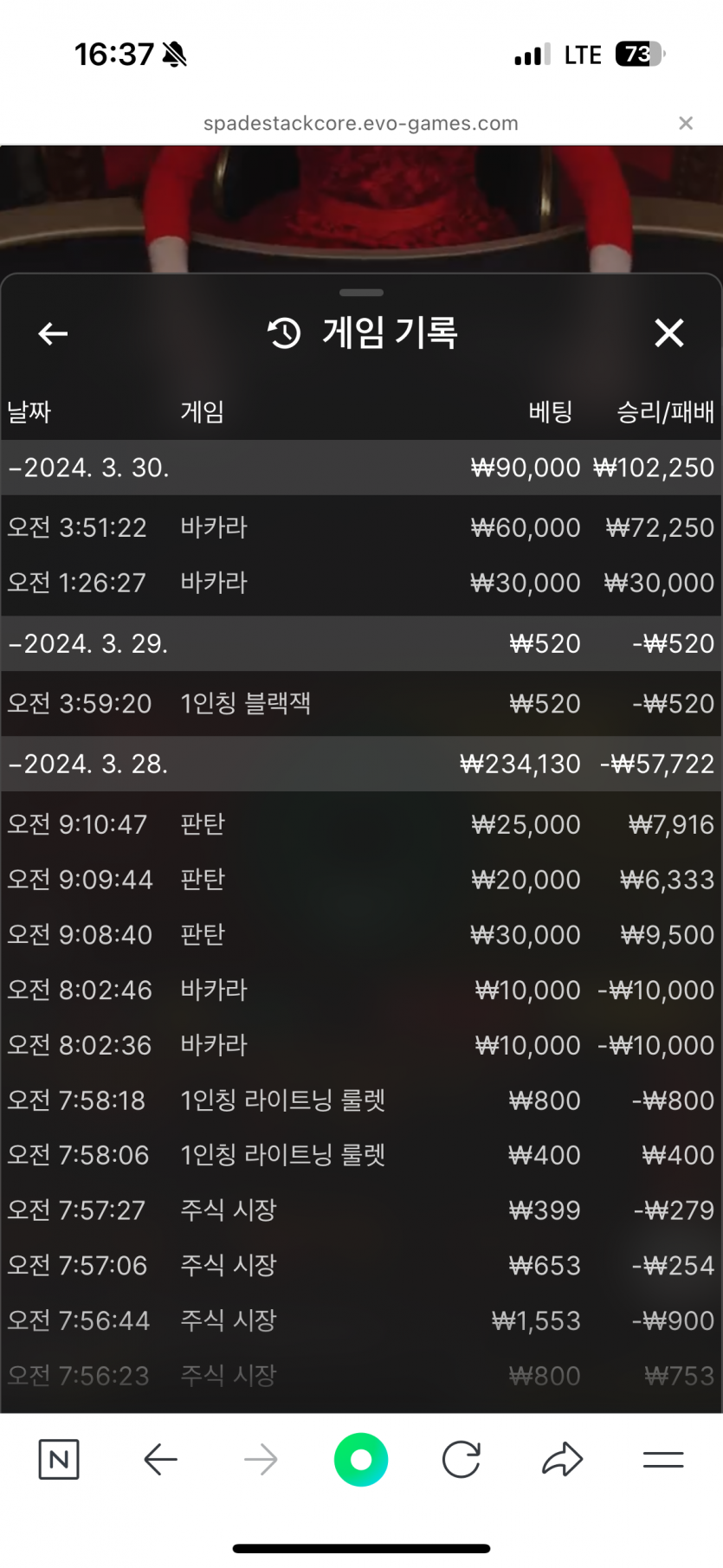723x1568 pixels.
Task: Go back from the 게임 기록 panel
Action: tap(53, 333)
